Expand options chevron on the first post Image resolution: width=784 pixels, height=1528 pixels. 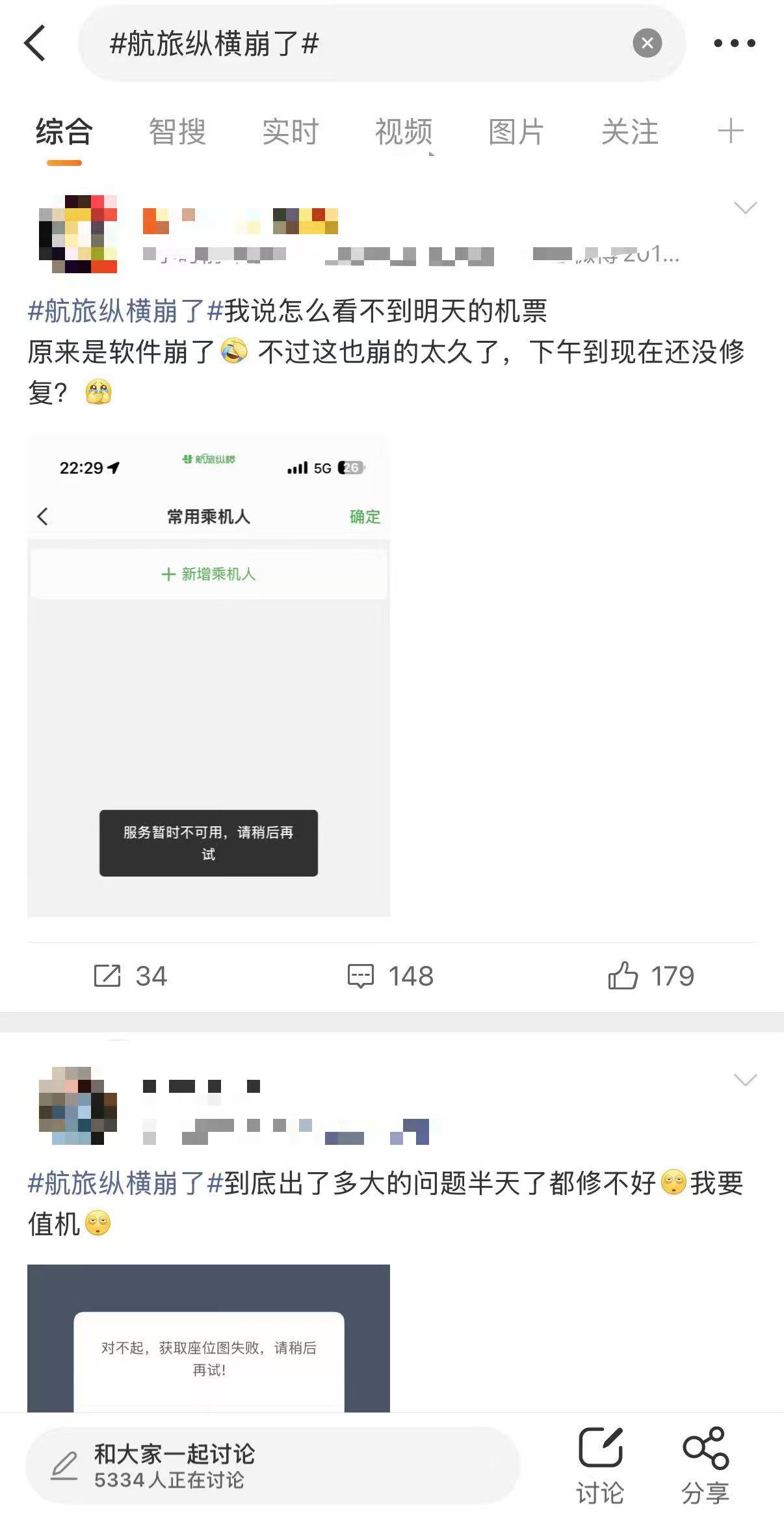(745, 208)
